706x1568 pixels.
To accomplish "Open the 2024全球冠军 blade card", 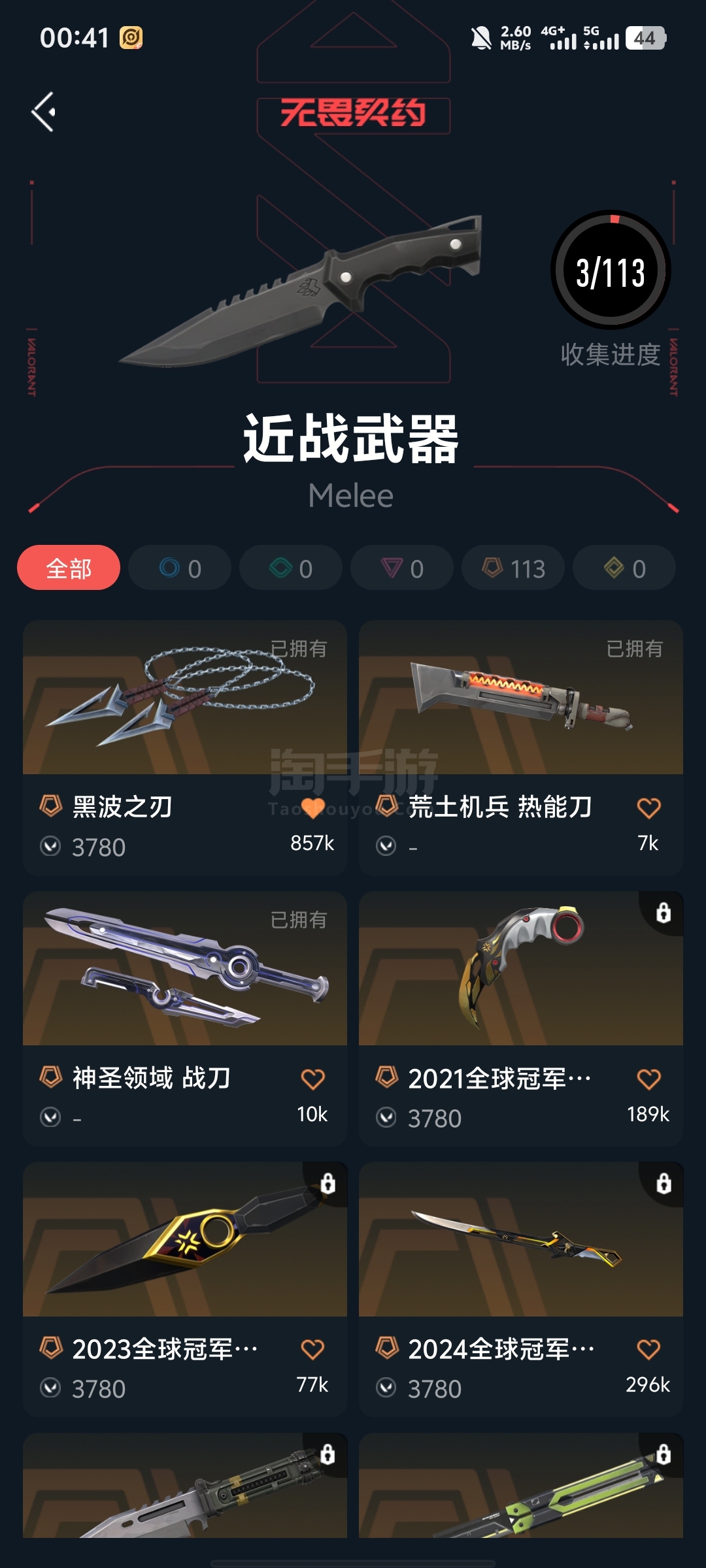I will [521, 1289].
